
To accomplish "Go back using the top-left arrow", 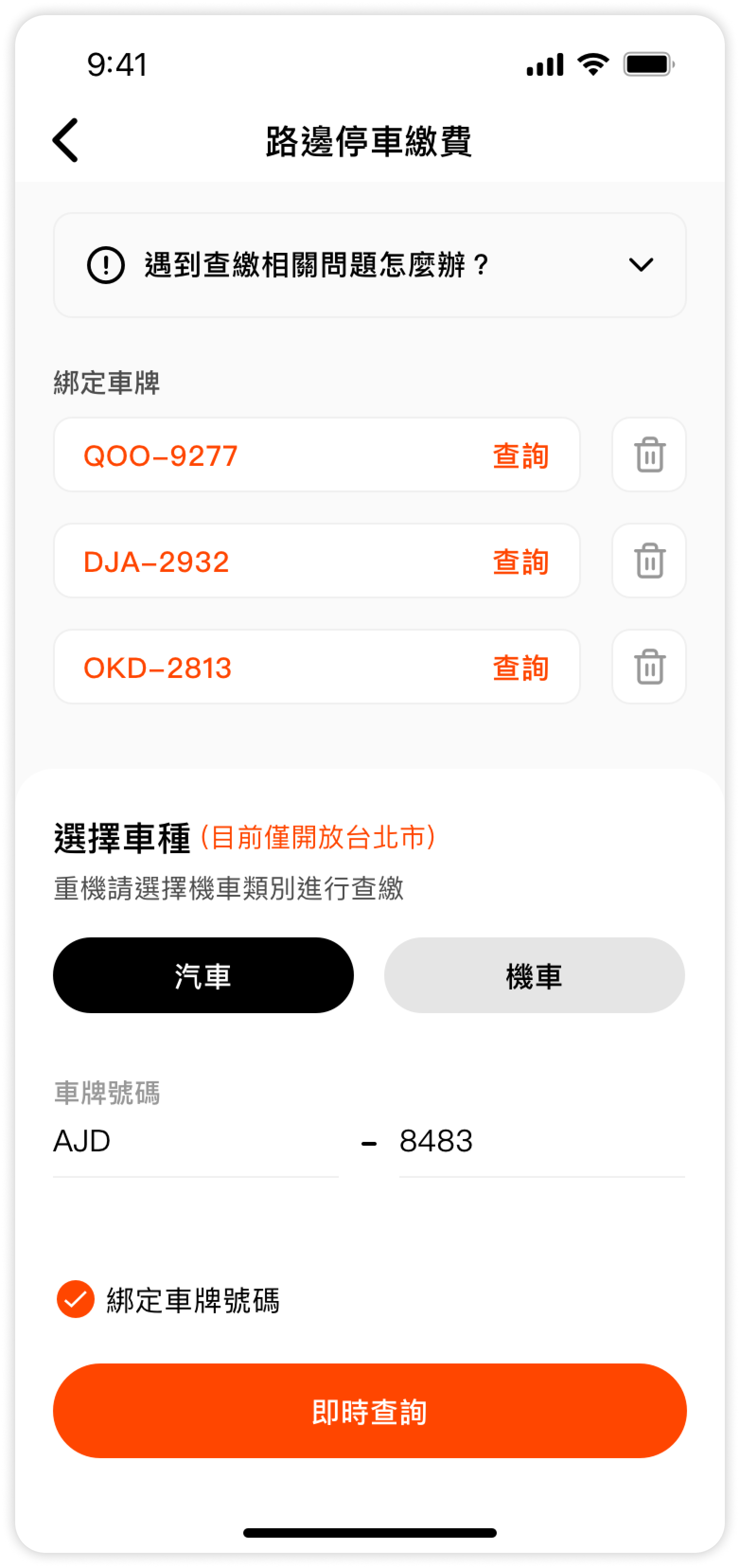I will coord(66,141).
